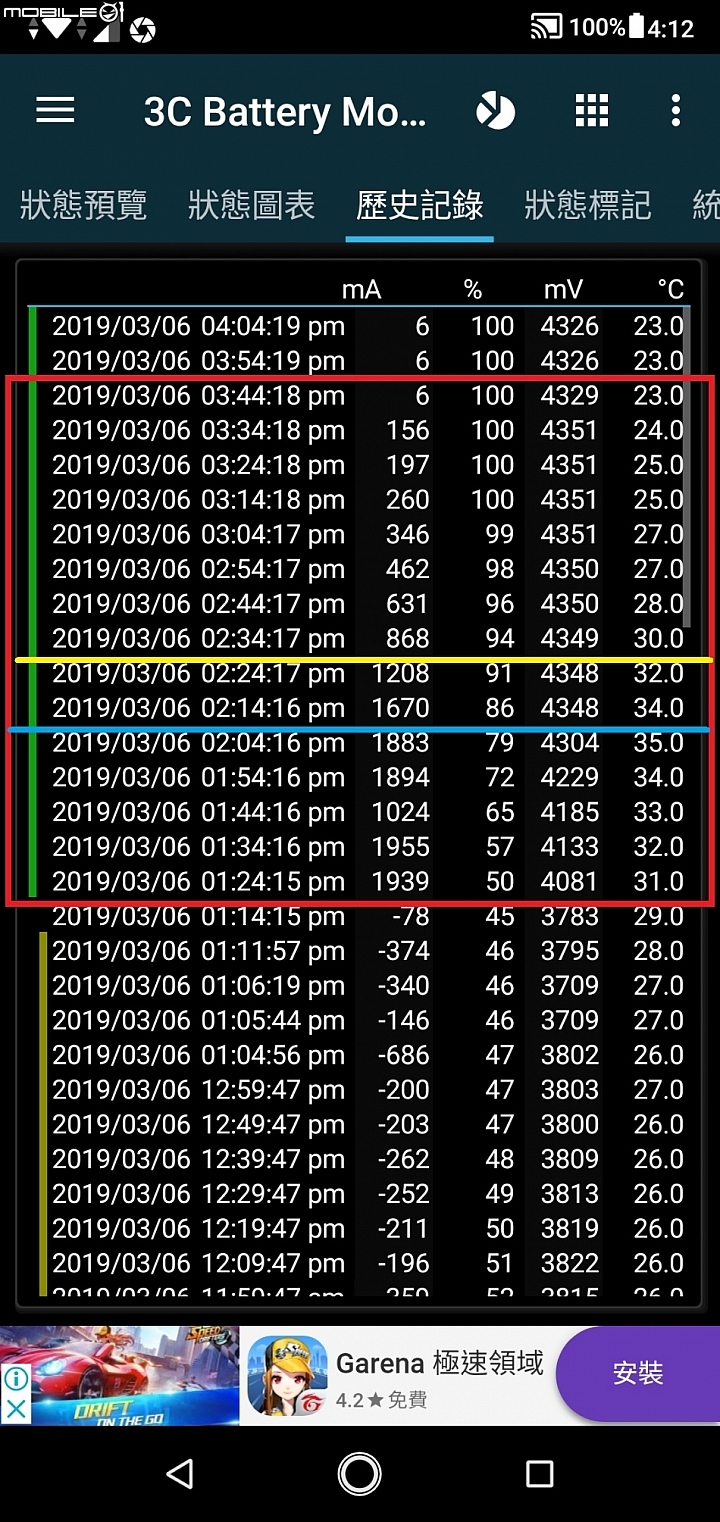Select the 歷史記錄 tab
The width and height of the screenshot is (720, 1522).
[420, 205]
